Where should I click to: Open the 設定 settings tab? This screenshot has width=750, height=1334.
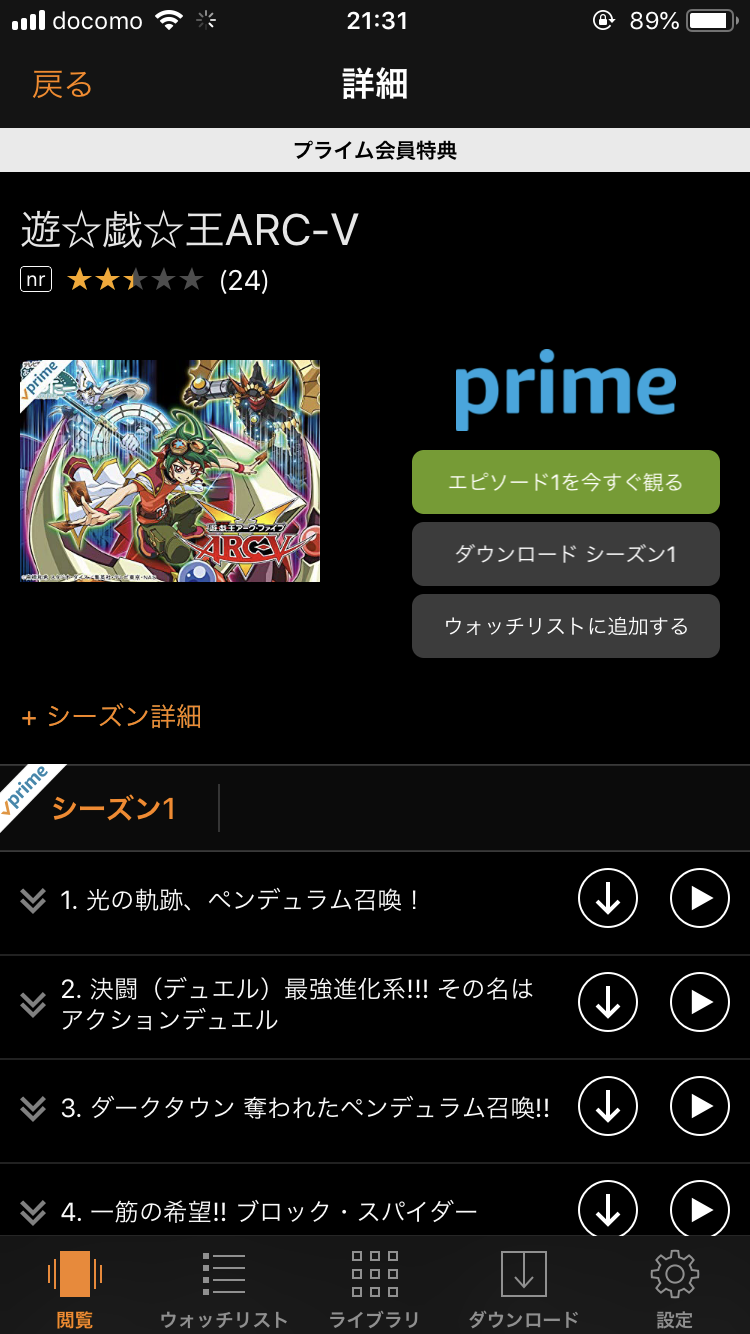674,1288
